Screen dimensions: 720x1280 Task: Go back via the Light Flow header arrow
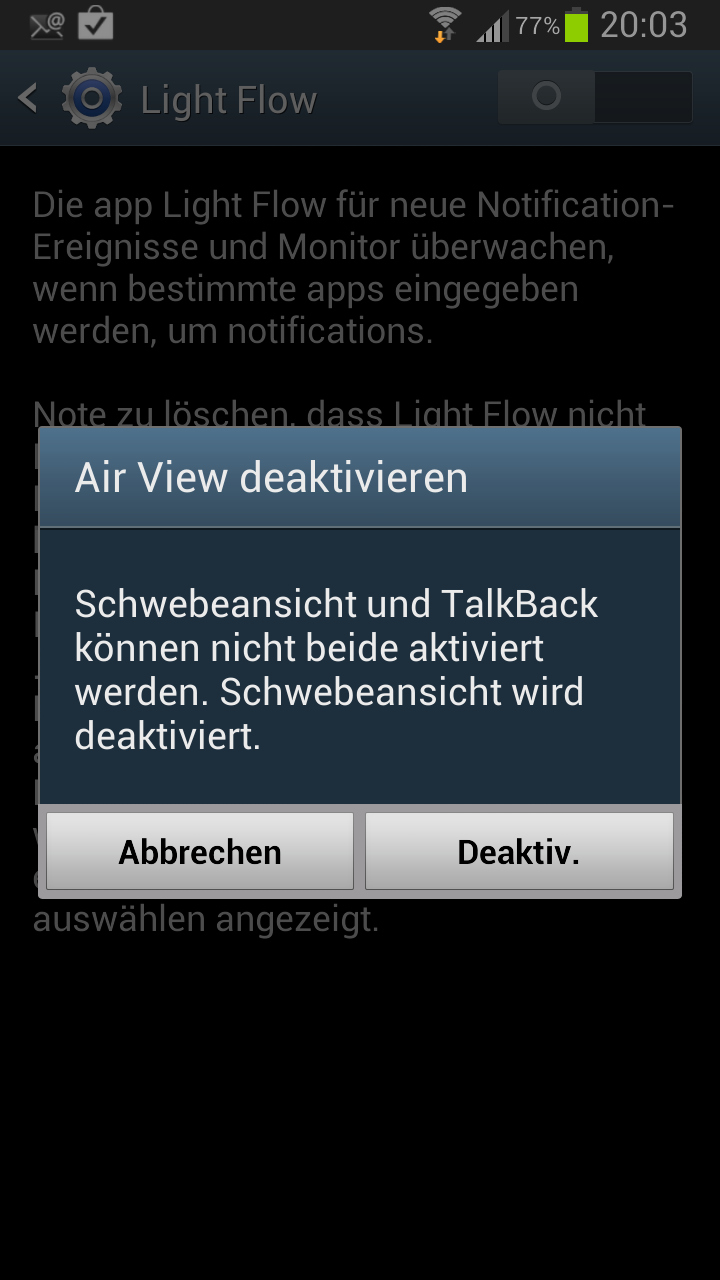(x=28, y=98)
